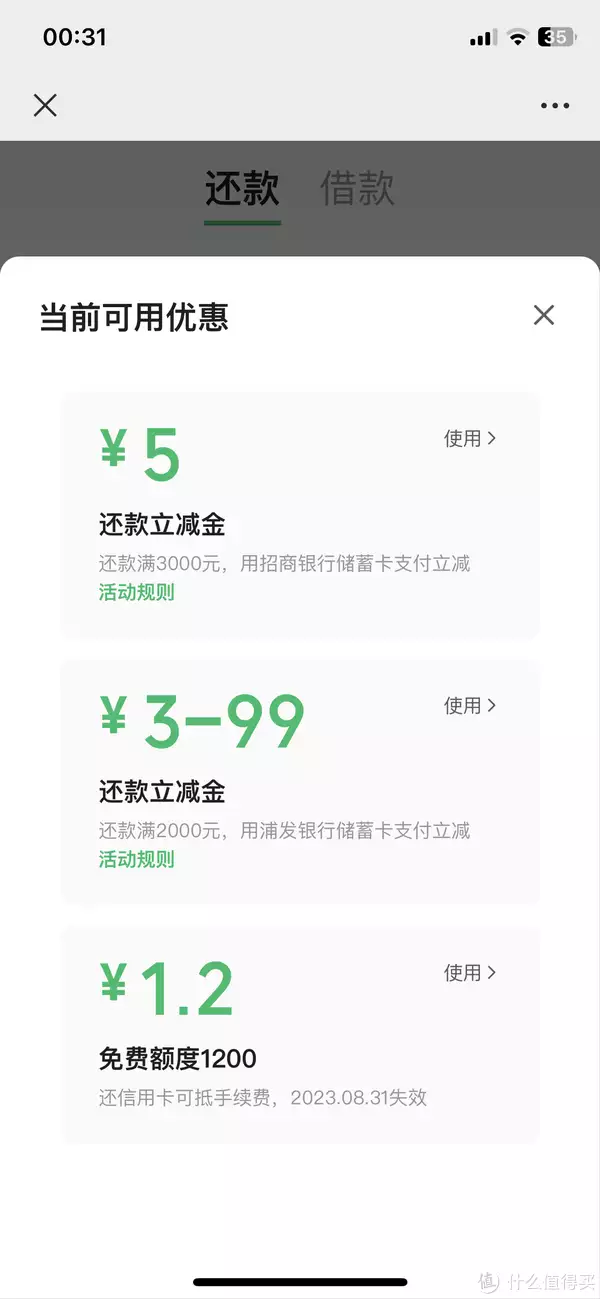The image size is (600, 1299).
Task: Open the three-dot overflow menu
Action: click(x=555, y=105)
